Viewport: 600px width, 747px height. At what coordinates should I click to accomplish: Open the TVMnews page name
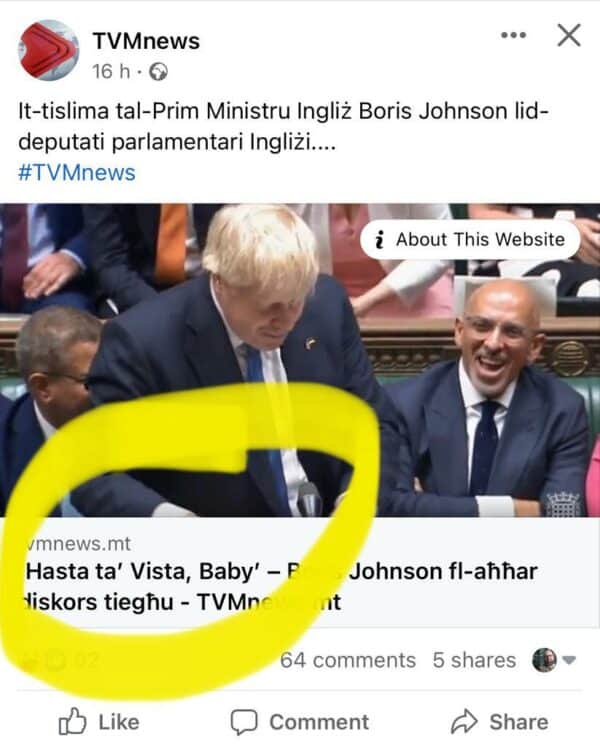tap(146, 41)
